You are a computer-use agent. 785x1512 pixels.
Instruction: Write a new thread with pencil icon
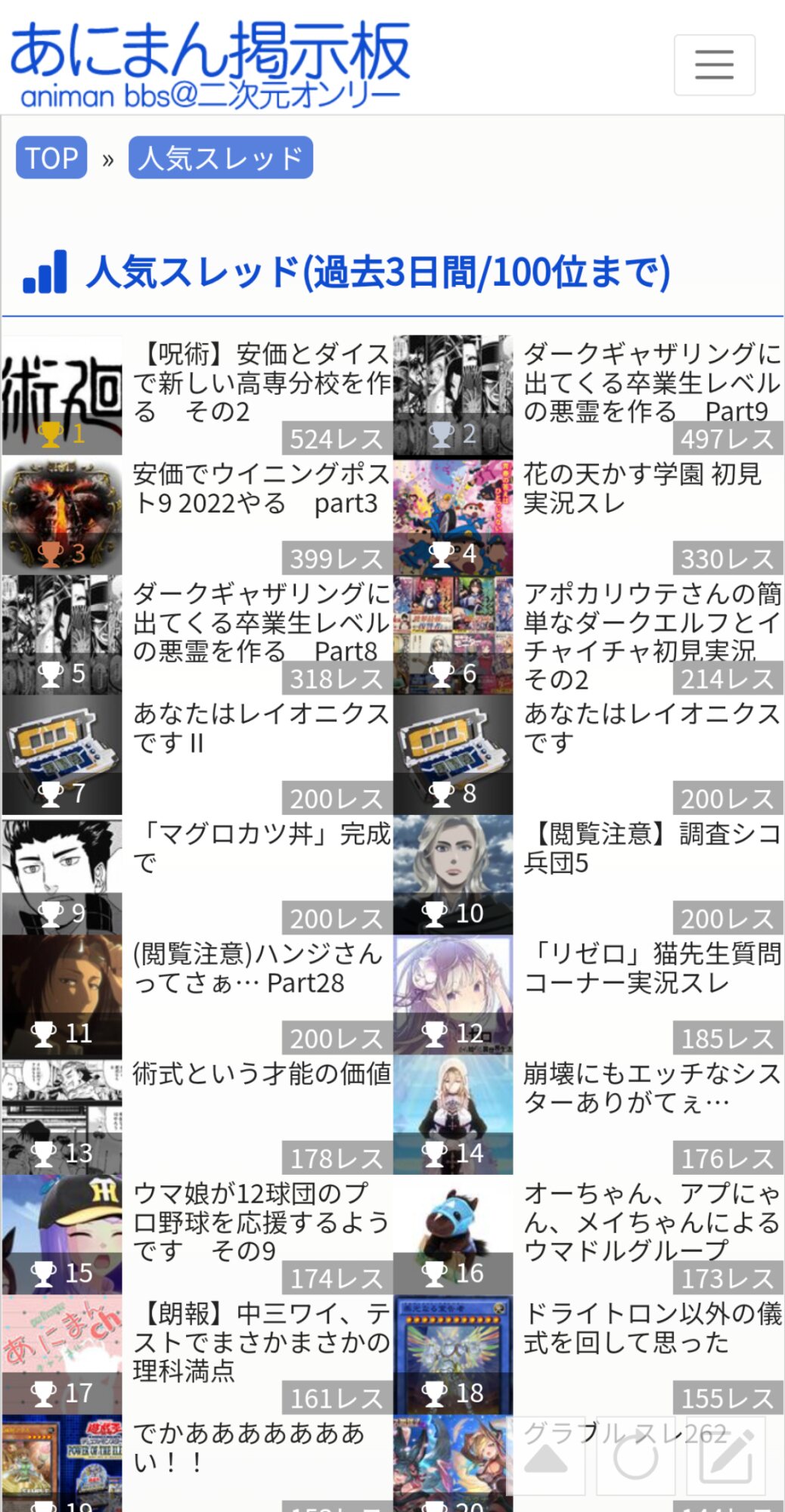click(726, 1457)
